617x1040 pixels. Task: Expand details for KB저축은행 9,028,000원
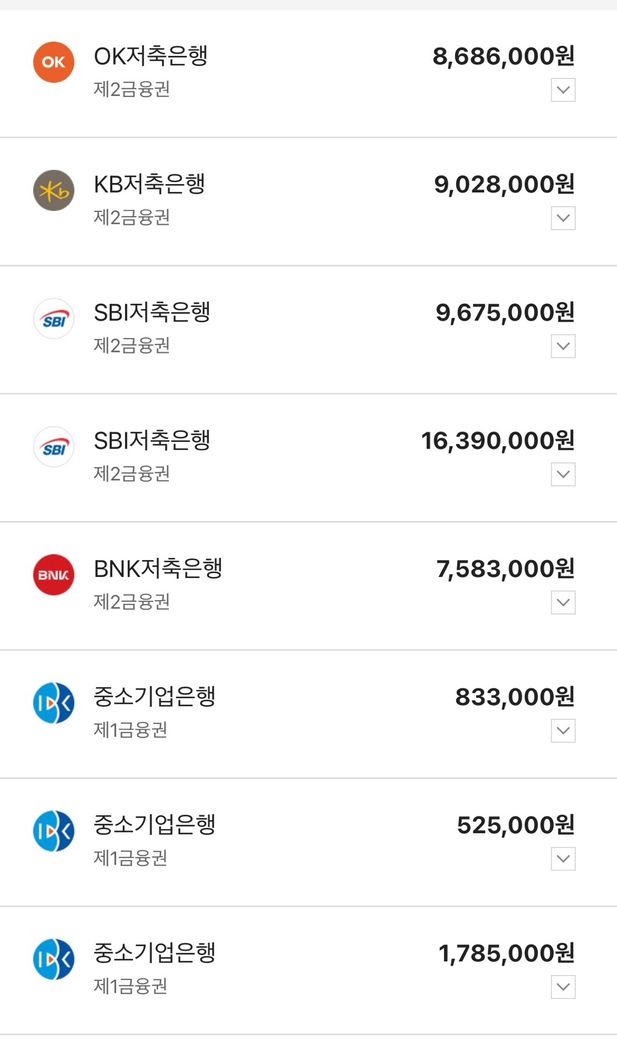click(563, 218)
